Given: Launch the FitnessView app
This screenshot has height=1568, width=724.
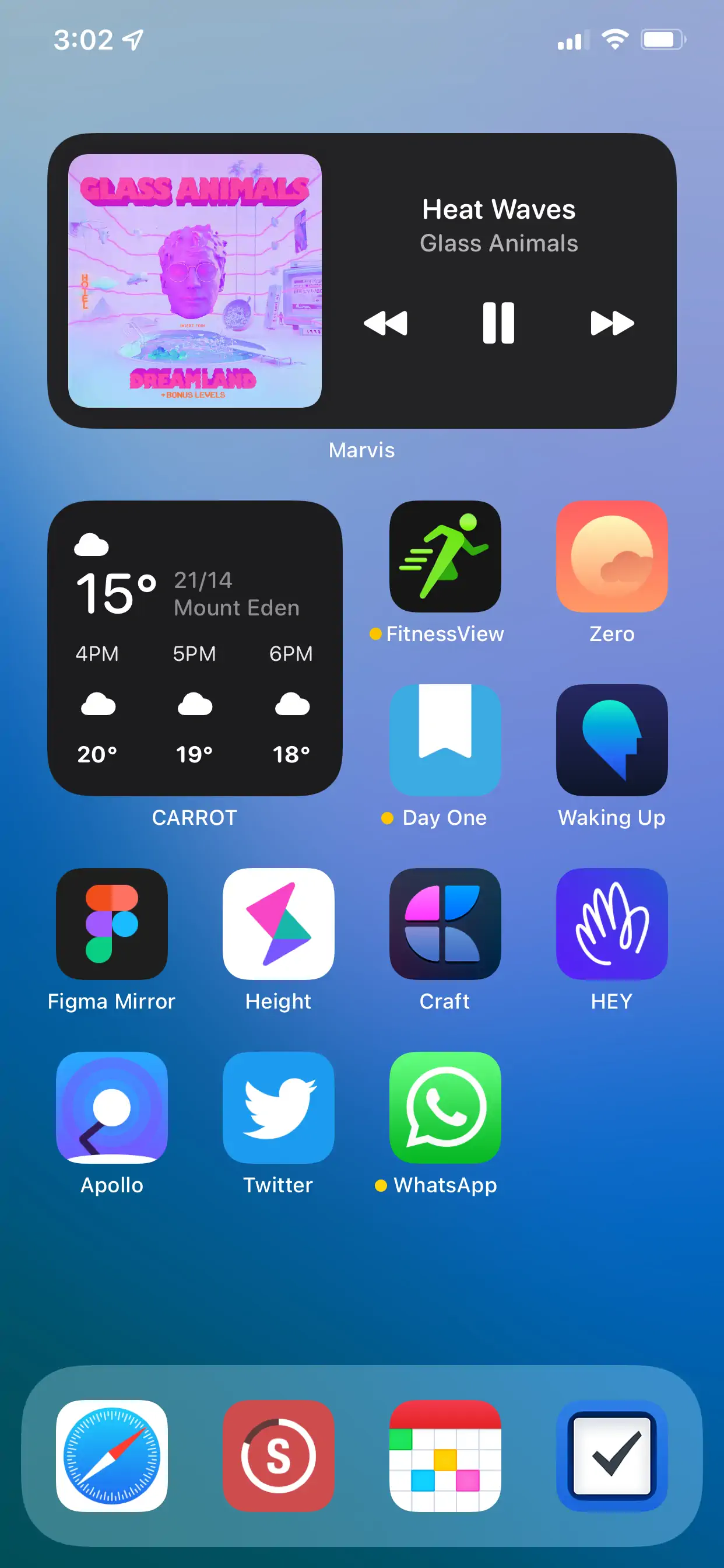Looking at the screenshot, I should (445, 556).
